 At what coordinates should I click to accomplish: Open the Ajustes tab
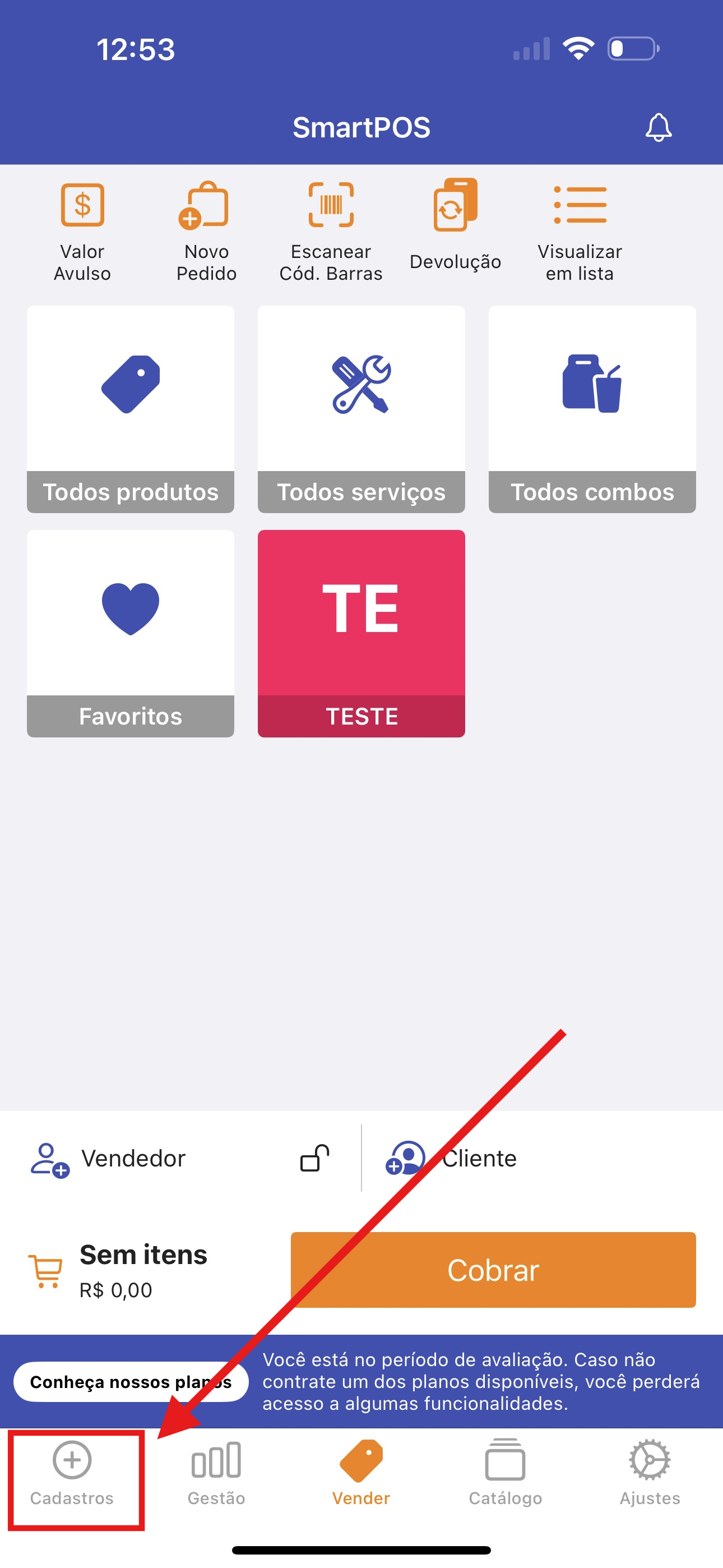coord(650,1473)
